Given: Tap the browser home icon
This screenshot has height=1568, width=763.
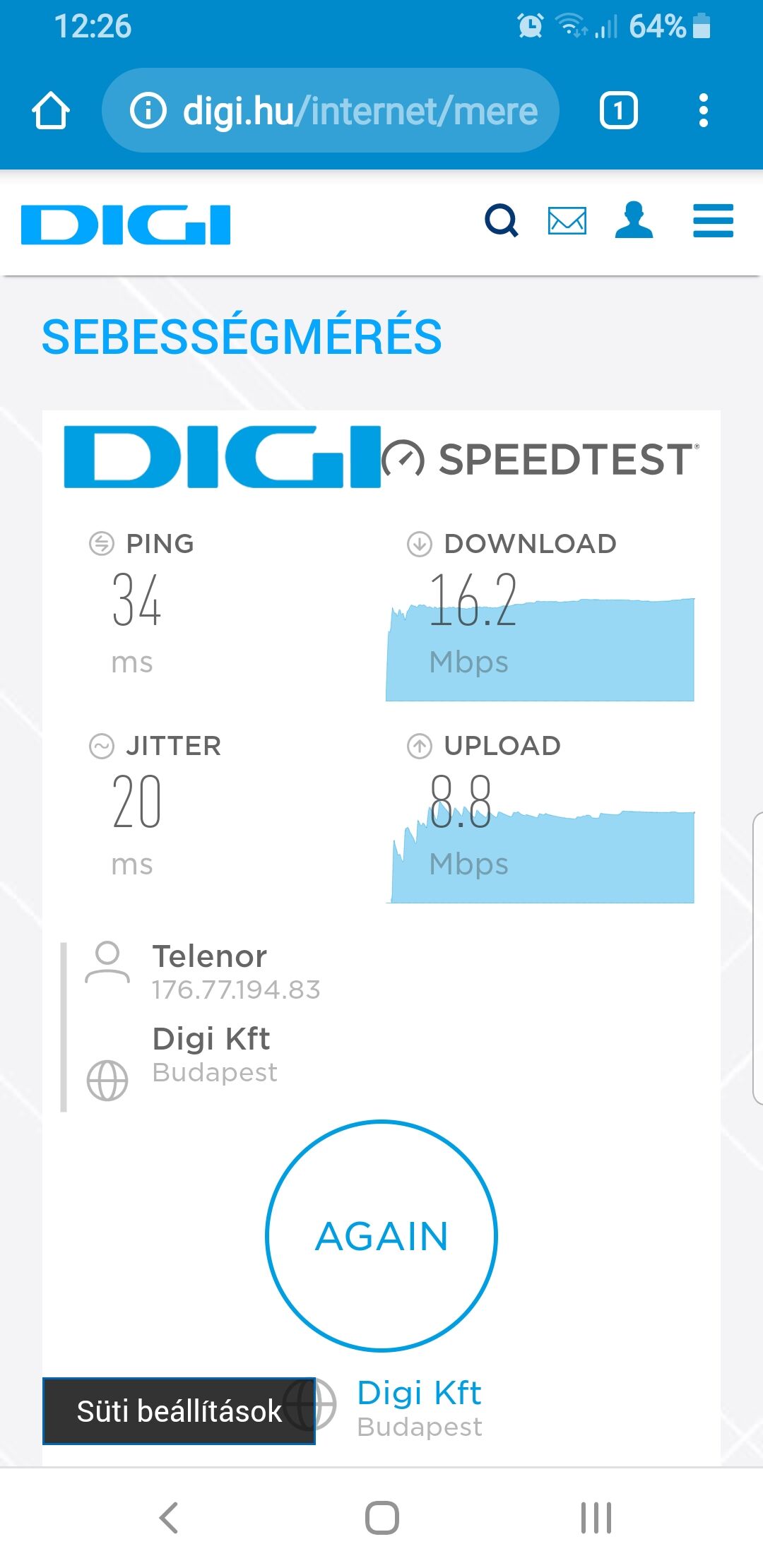Looking at the screenshot, I should tap(51, 111).
